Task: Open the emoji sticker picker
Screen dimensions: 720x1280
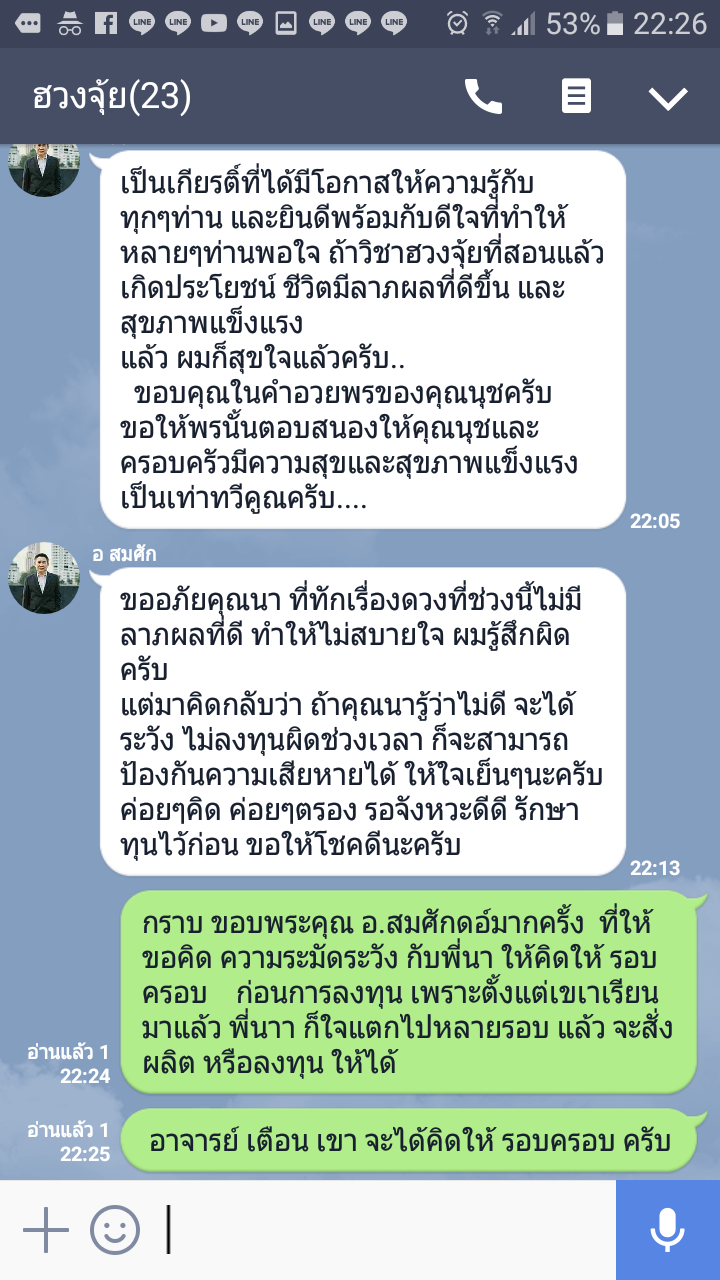Action: [115, 1229]
